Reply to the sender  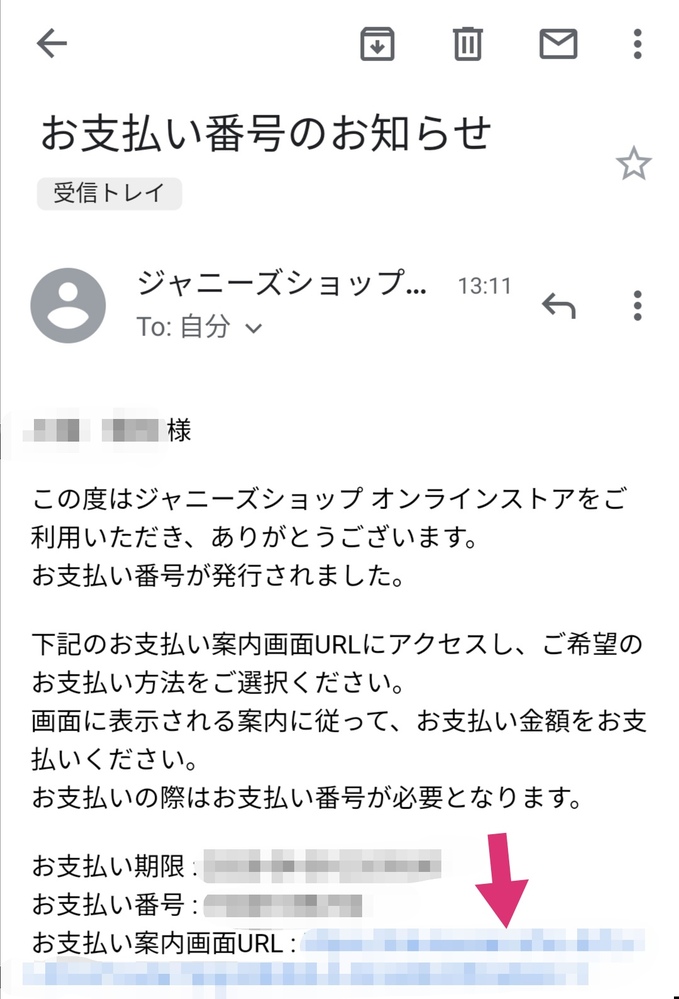pyautogui.click(x=559, y=305)
